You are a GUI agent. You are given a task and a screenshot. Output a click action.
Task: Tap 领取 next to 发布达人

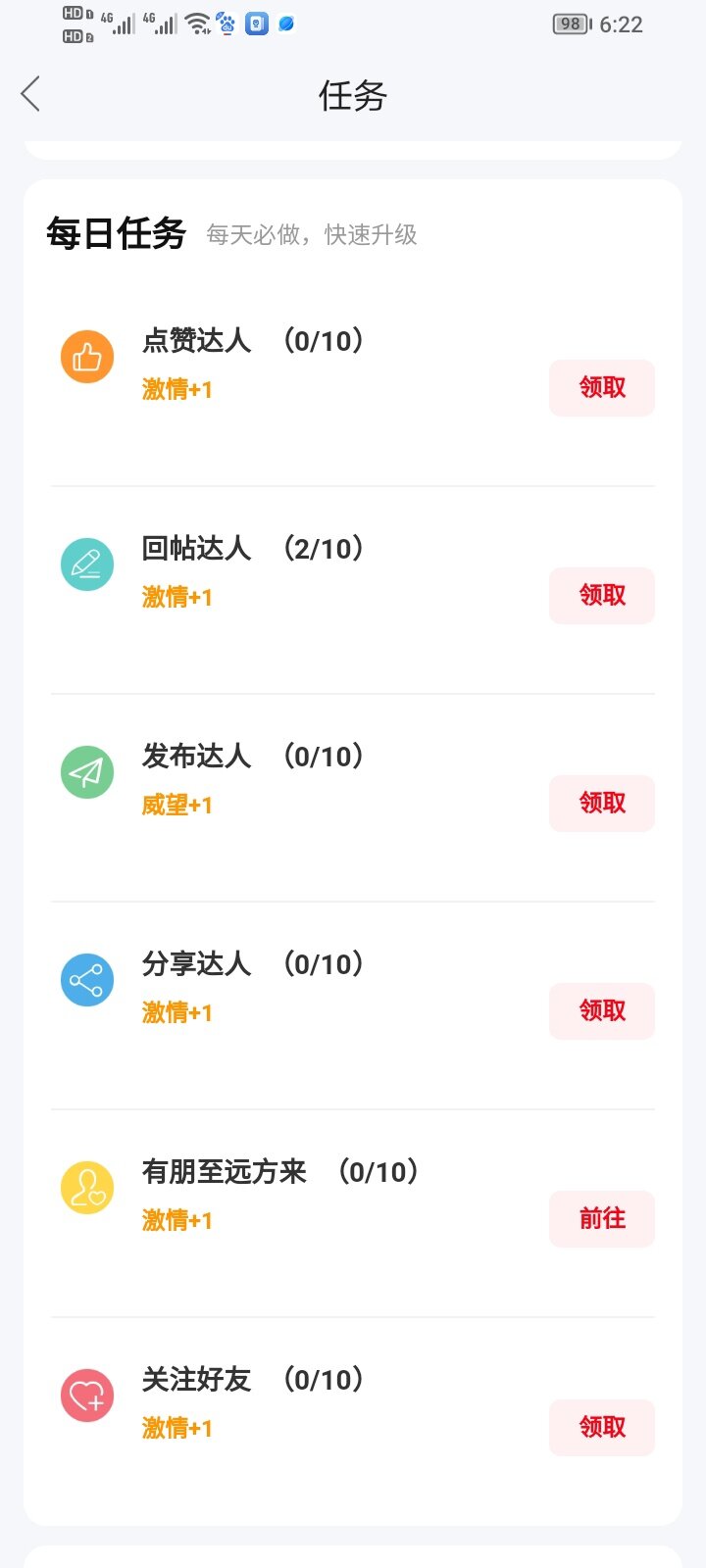(601, 804)
